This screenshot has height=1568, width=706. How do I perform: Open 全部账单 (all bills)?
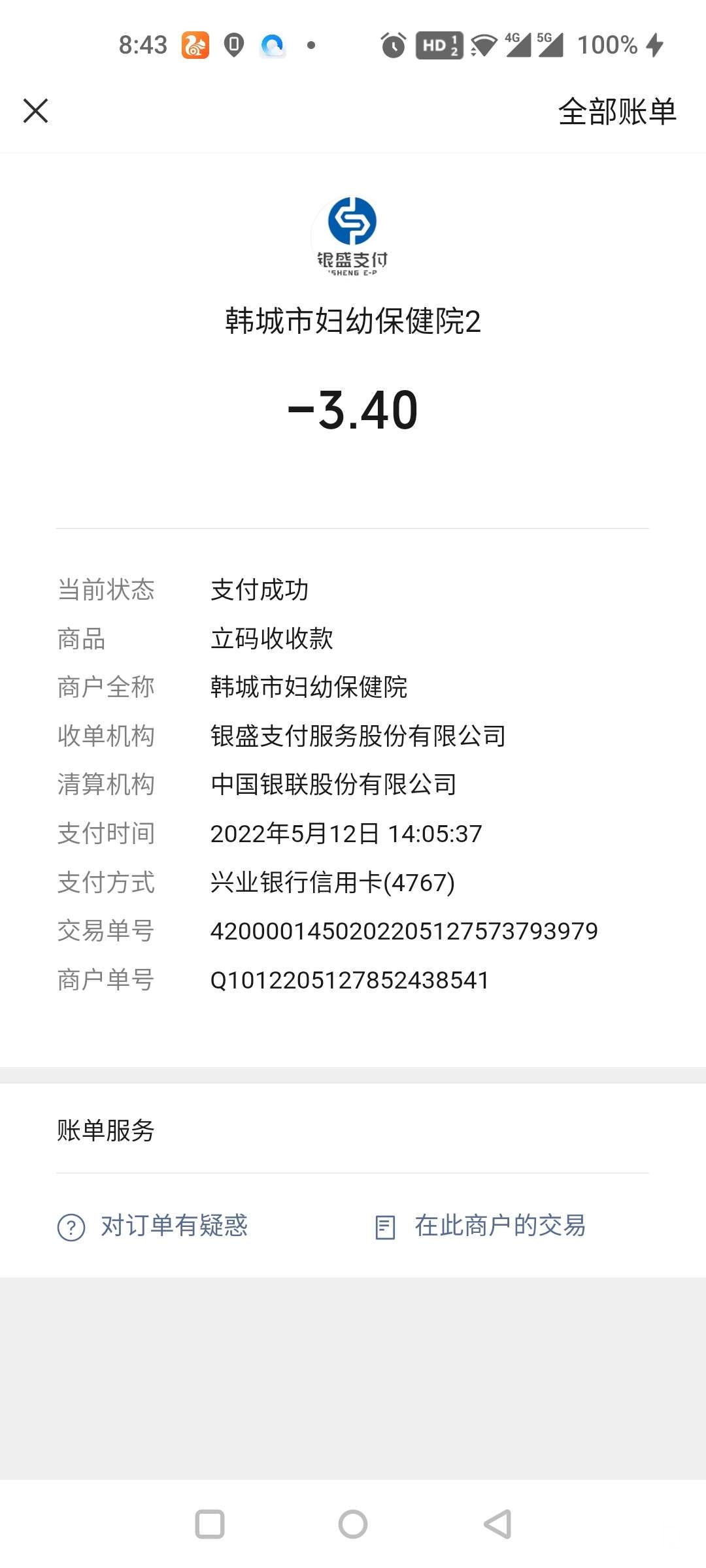[x=616, y=111]
